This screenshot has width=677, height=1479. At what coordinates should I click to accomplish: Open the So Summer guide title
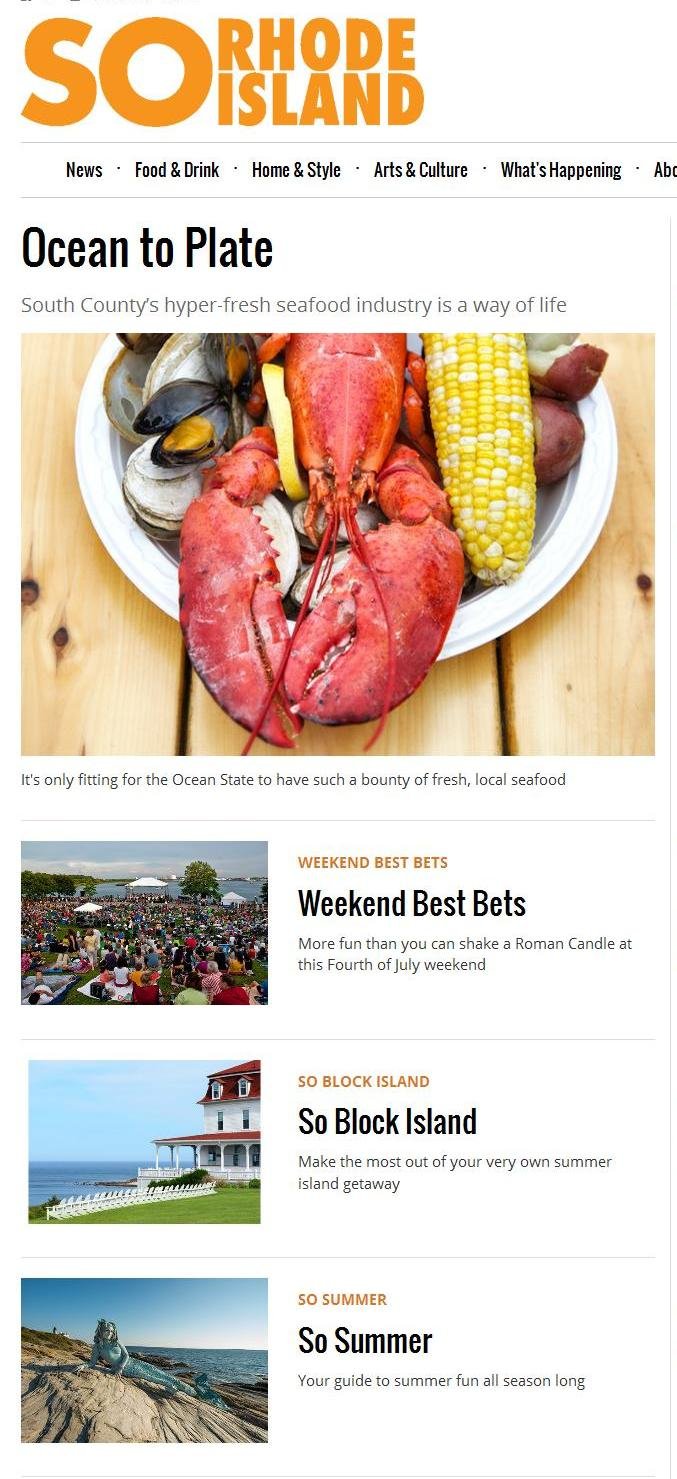click(365, 1341)
